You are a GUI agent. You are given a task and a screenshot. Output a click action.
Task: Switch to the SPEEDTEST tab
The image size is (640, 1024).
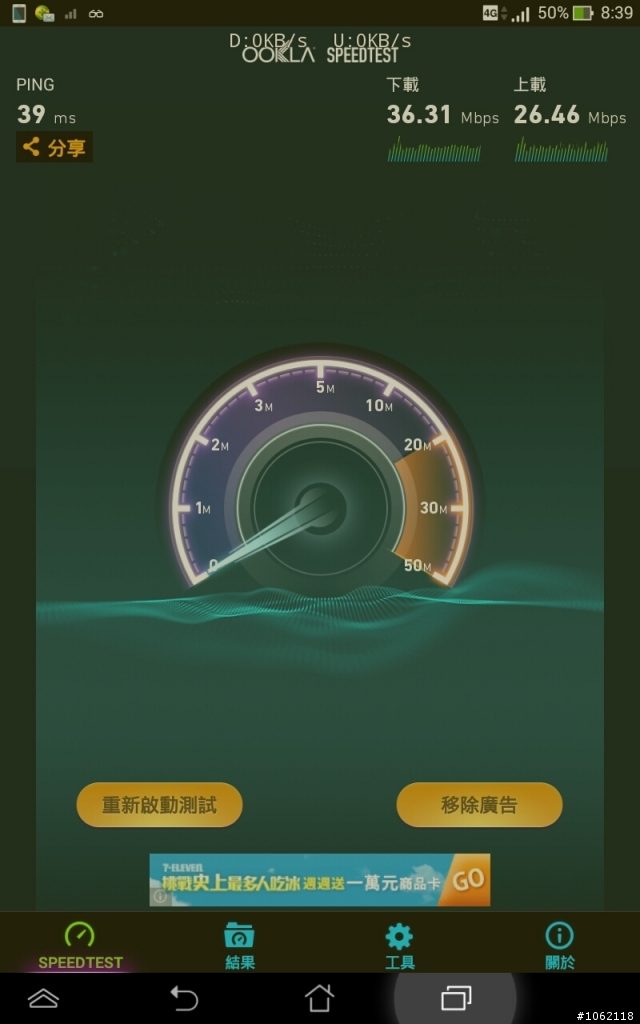tap(80, 944)
